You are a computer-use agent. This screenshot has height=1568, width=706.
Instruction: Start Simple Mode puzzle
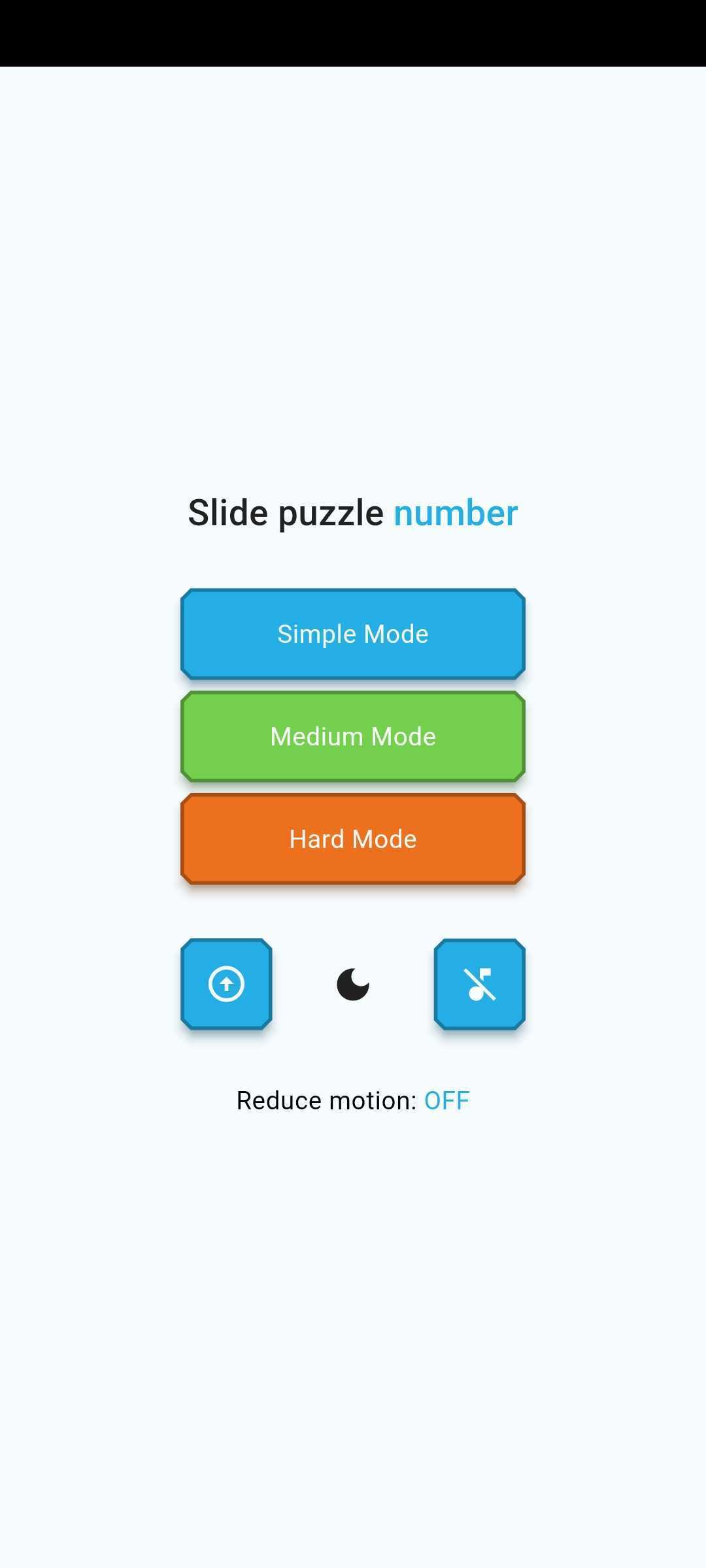(x=353, y=634)
